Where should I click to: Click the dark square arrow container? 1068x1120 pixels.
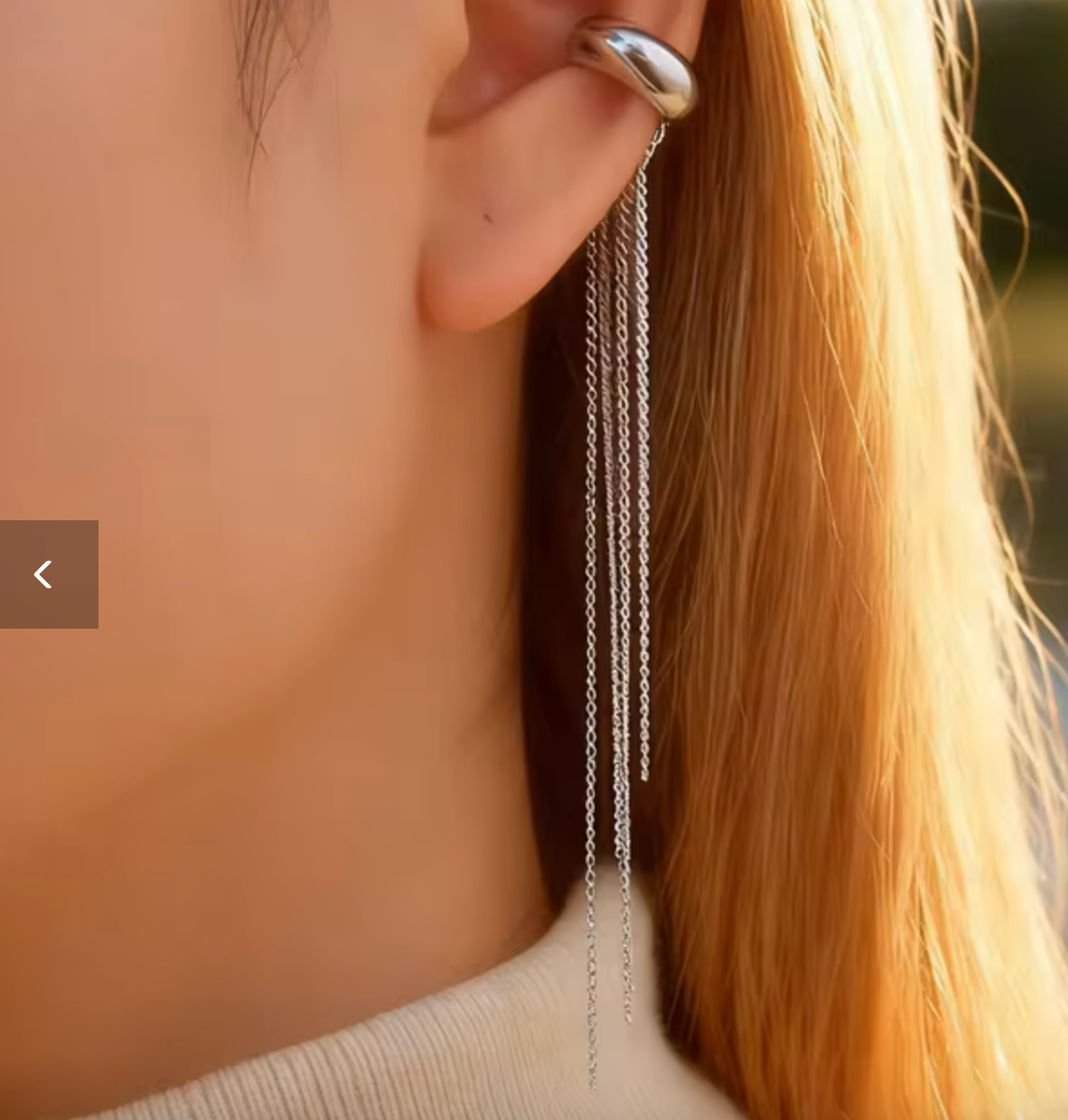click(x=49, y=574)
